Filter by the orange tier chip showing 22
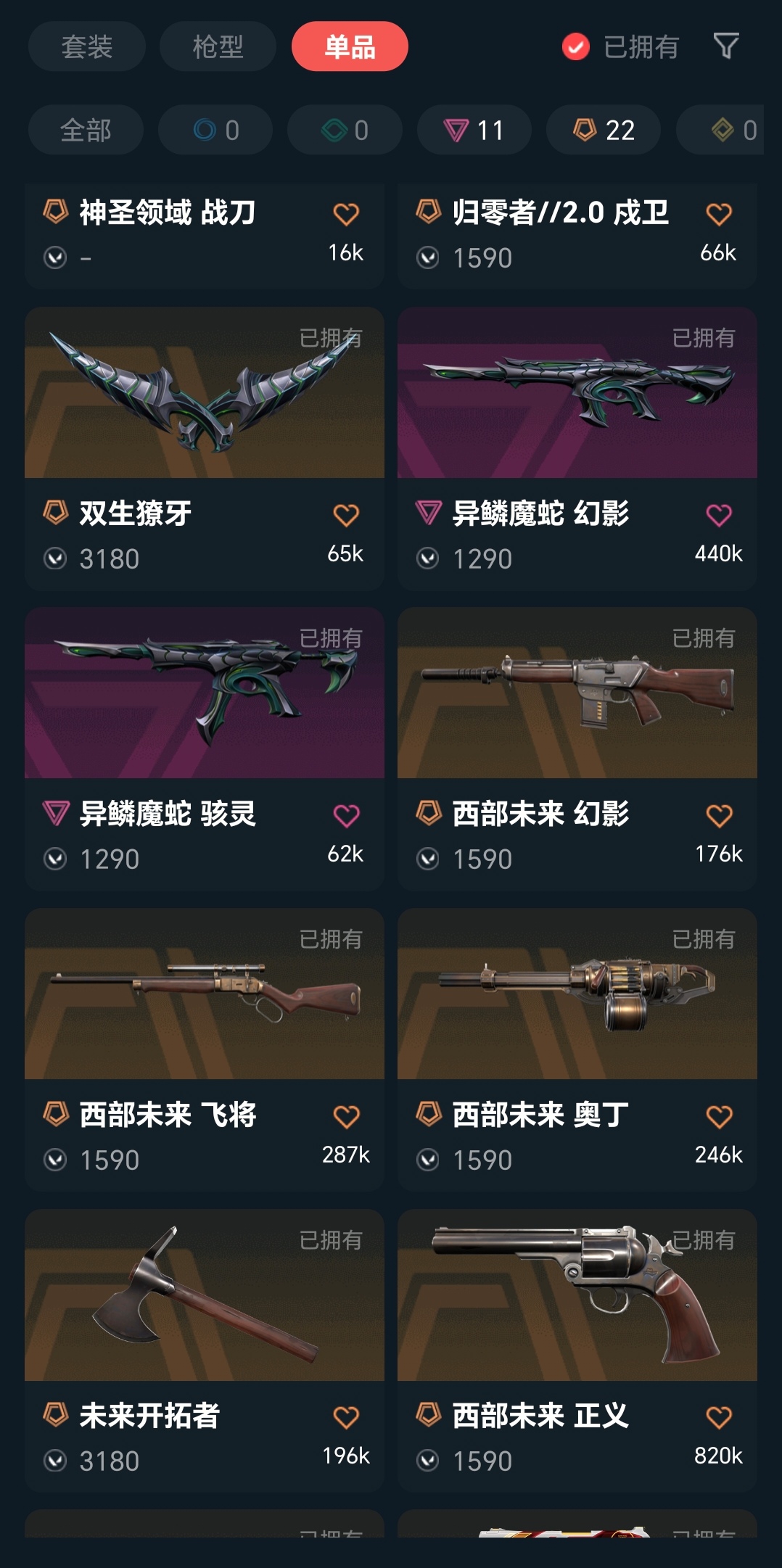This screenshot has width=782, height=1568. coord(603,130)
